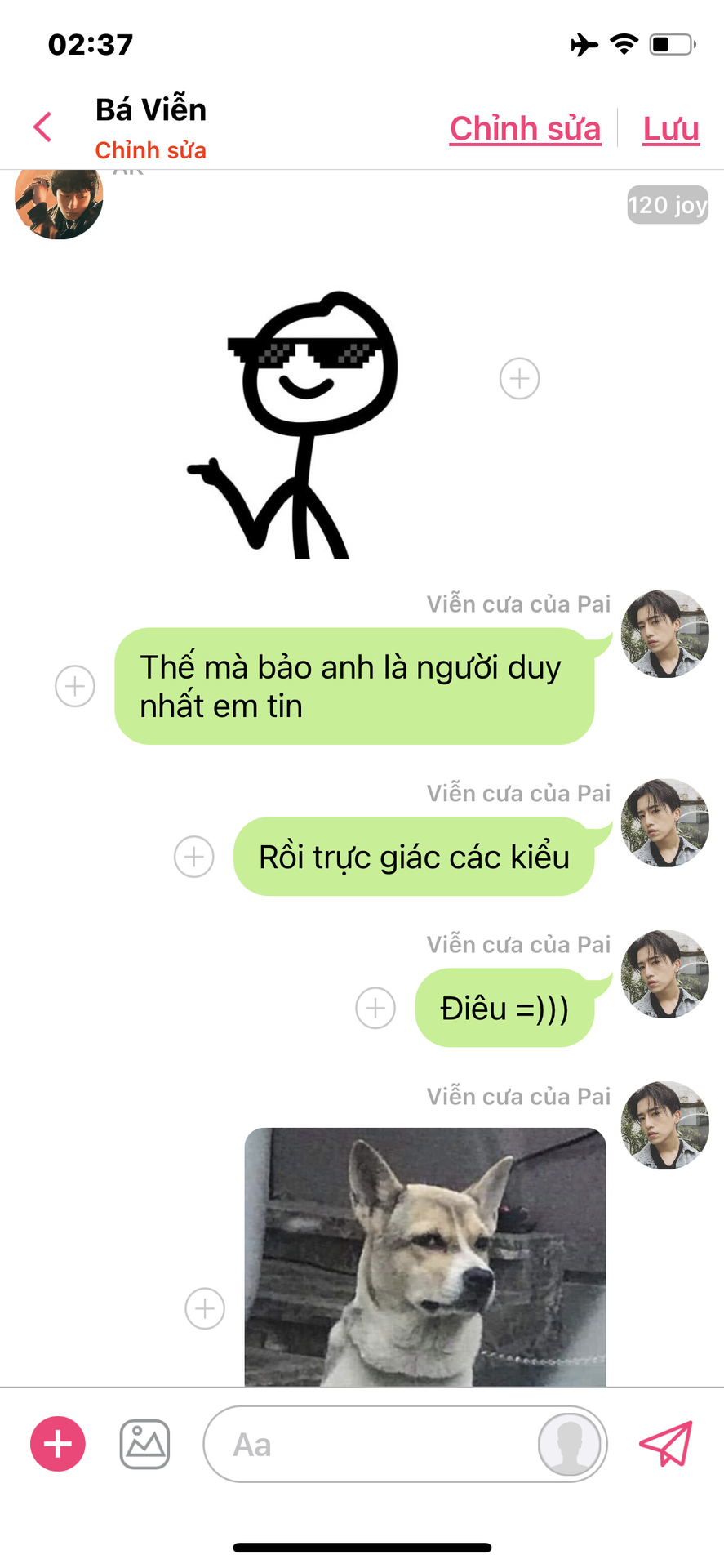Tap plus icon beside 'Thế mà bảo anh' message
This screenshot has width=724, height=1568.
tap(75, 686)
